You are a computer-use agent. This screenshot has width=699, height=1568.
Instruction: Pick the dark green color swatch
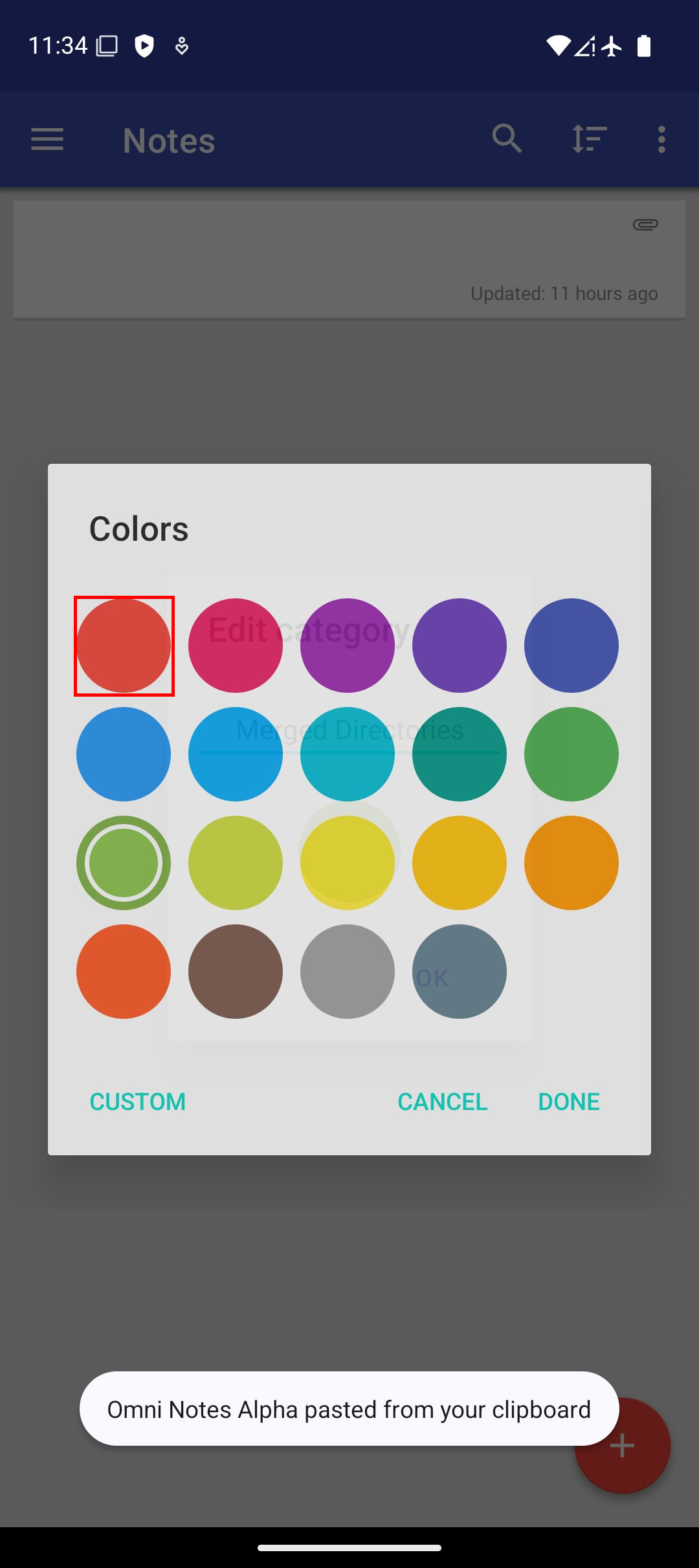point(571,754)
